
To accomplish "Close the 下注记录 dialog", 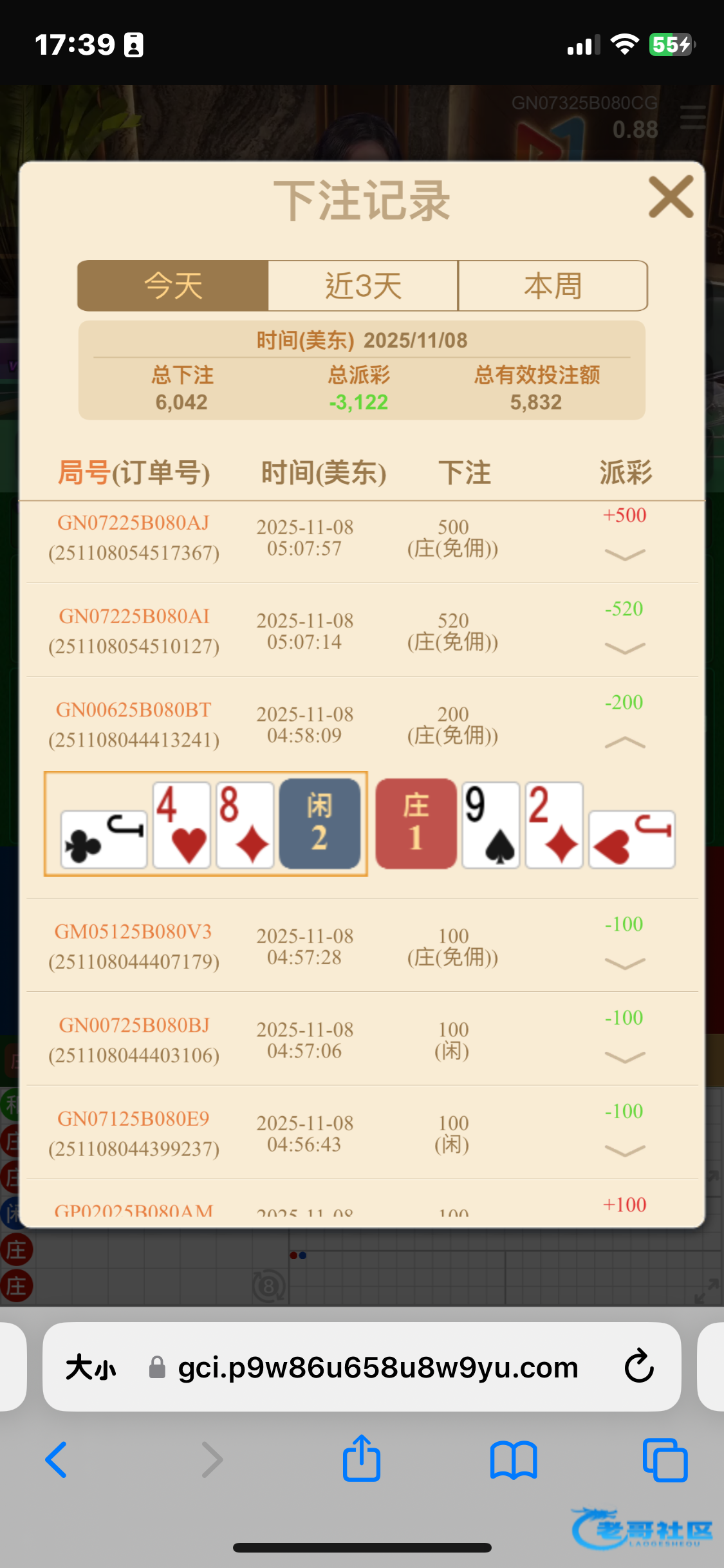I will point(671,197).
